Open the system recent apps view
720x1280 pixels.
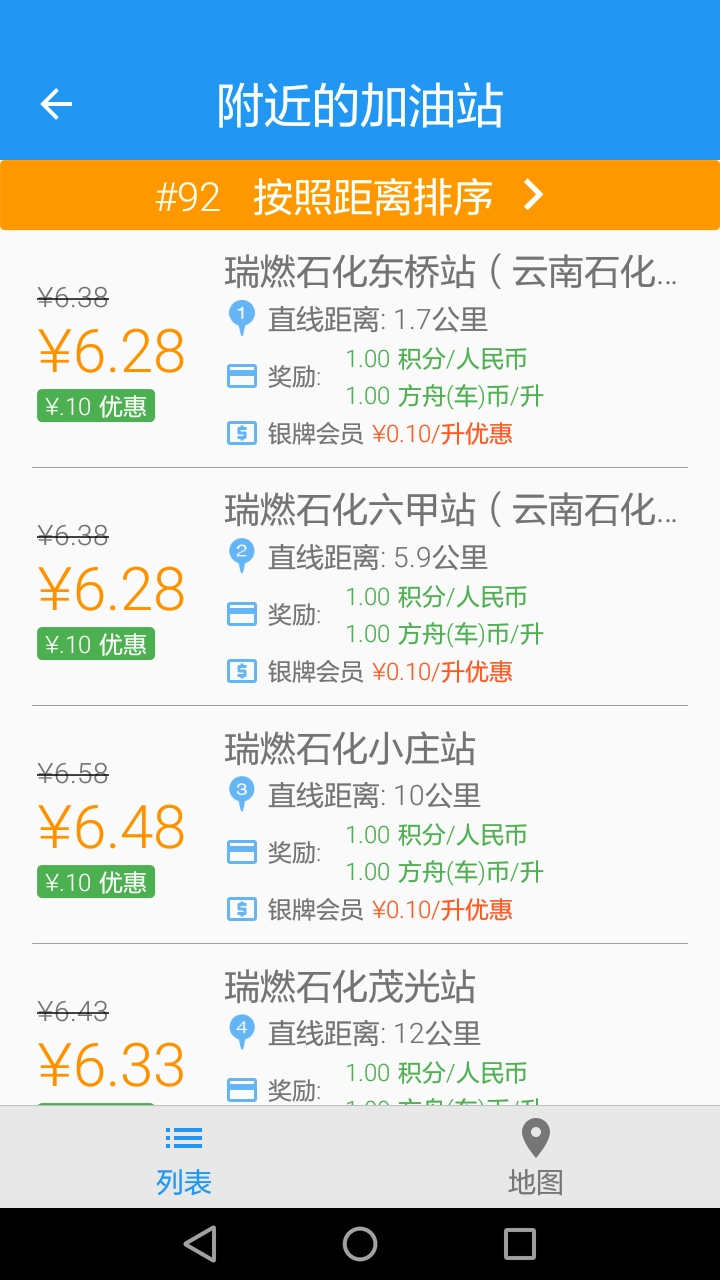pyautogui.click(x=520, y=1244)
